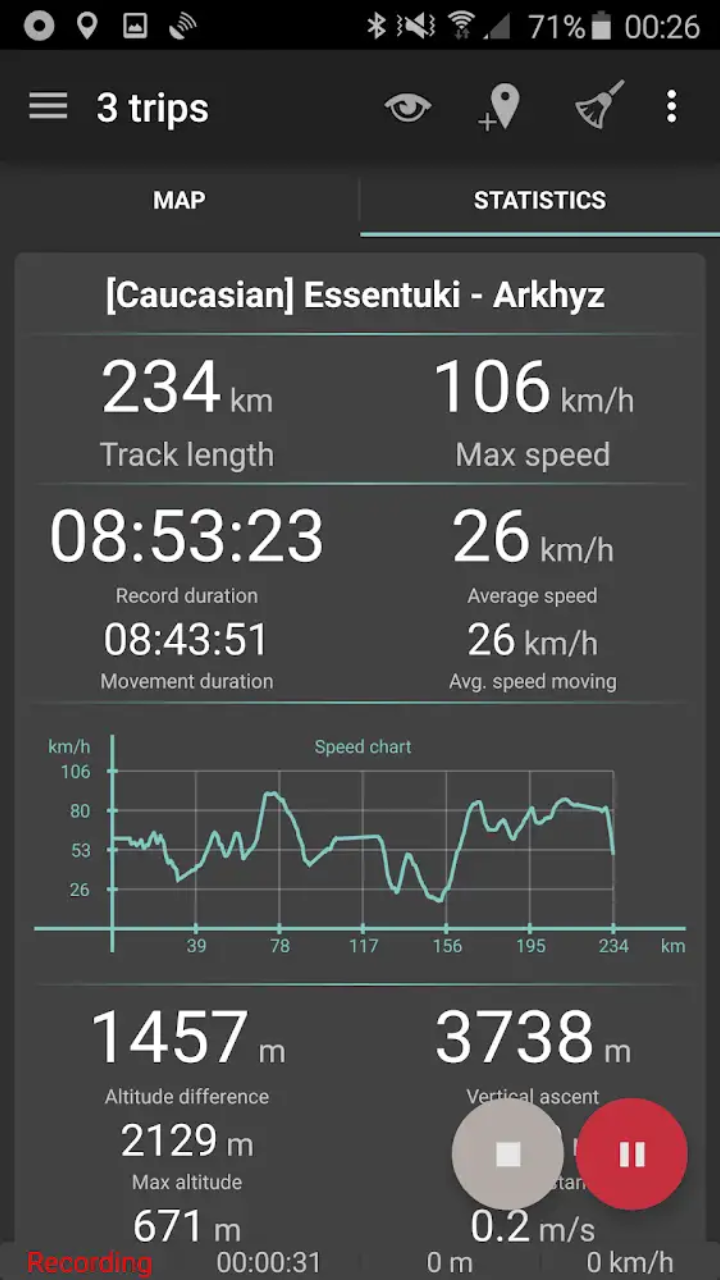Tap the eye visibility icon

408,106
